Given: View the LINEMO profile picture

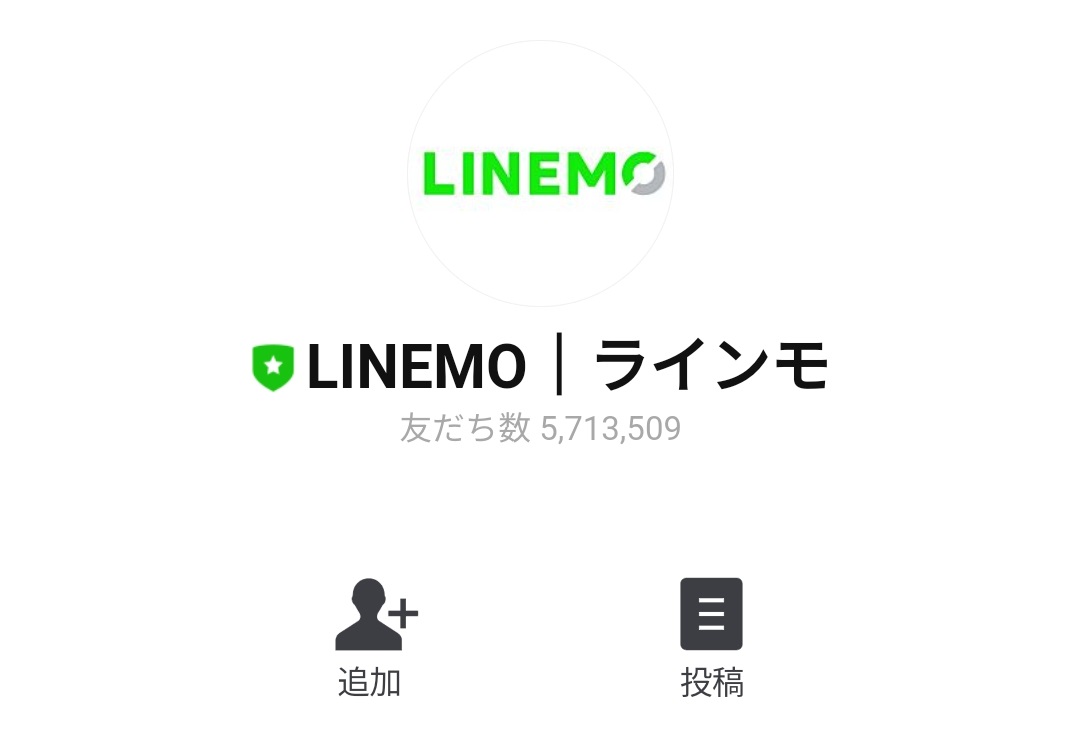Looking at the screenshot, I should click(540, 174).
